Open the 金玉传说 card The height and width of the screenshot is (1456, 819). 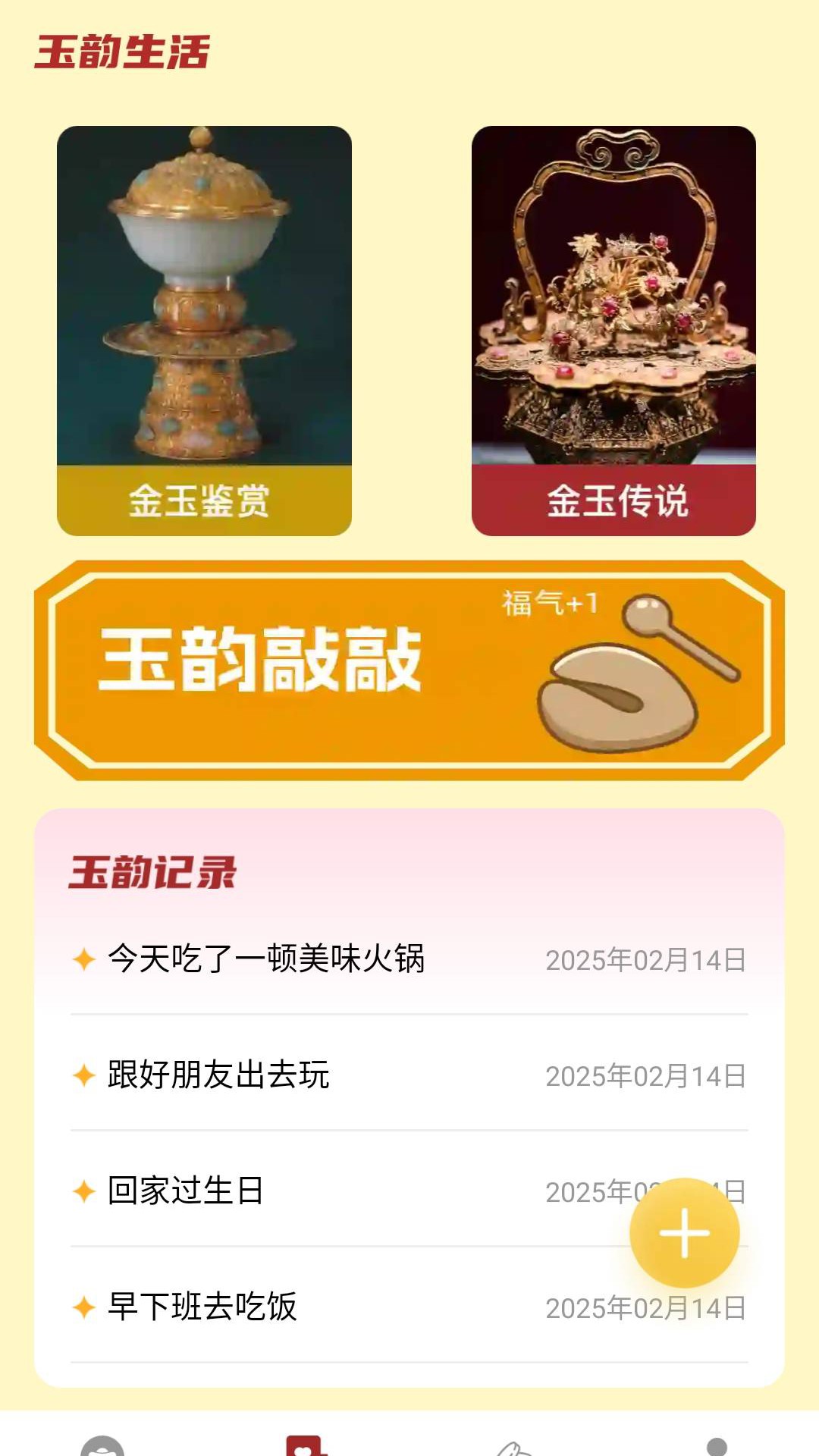[x=614, y=326]
